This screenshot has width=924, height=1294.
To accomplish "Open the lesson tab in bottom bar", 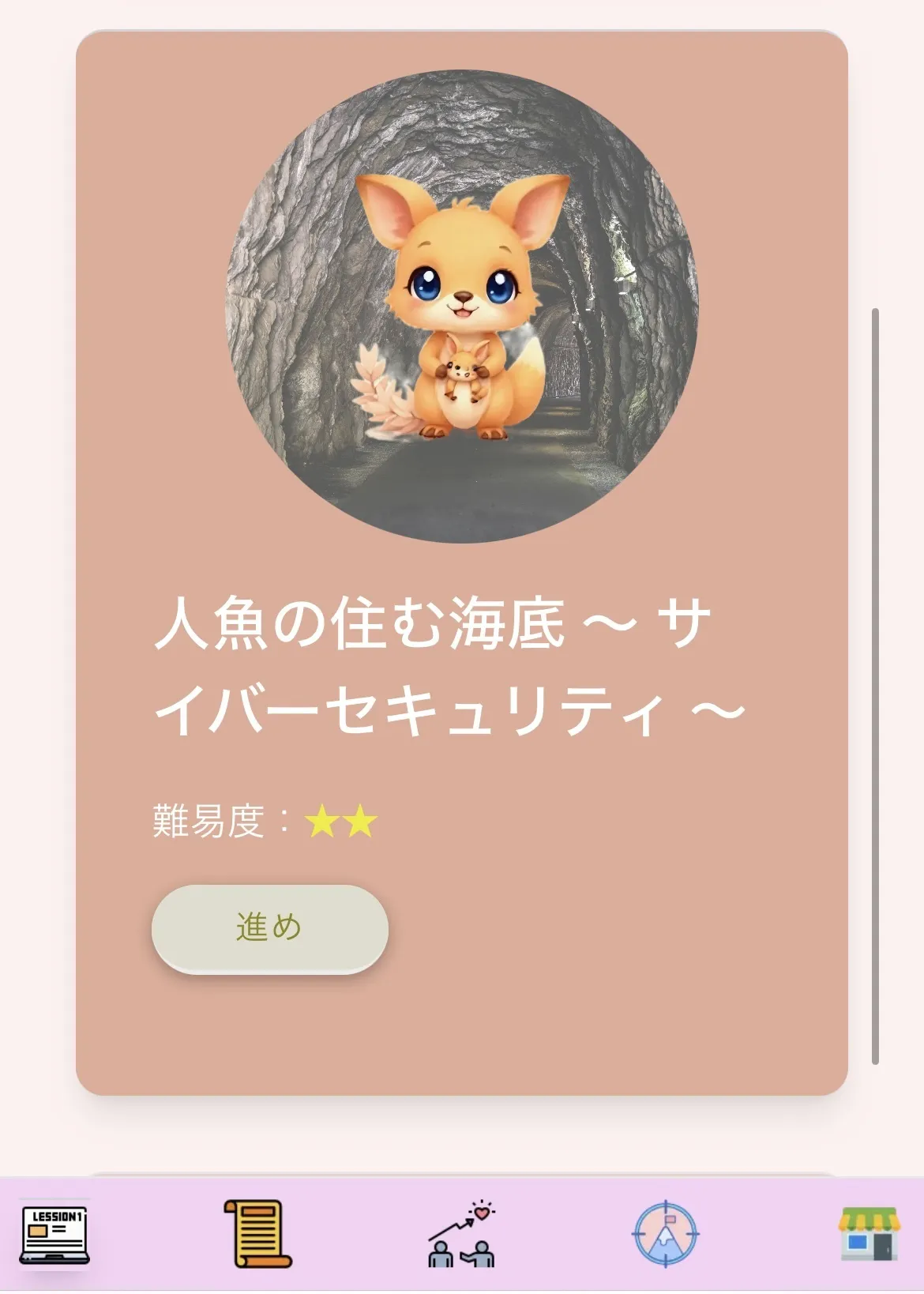I will click(54, 1235).
